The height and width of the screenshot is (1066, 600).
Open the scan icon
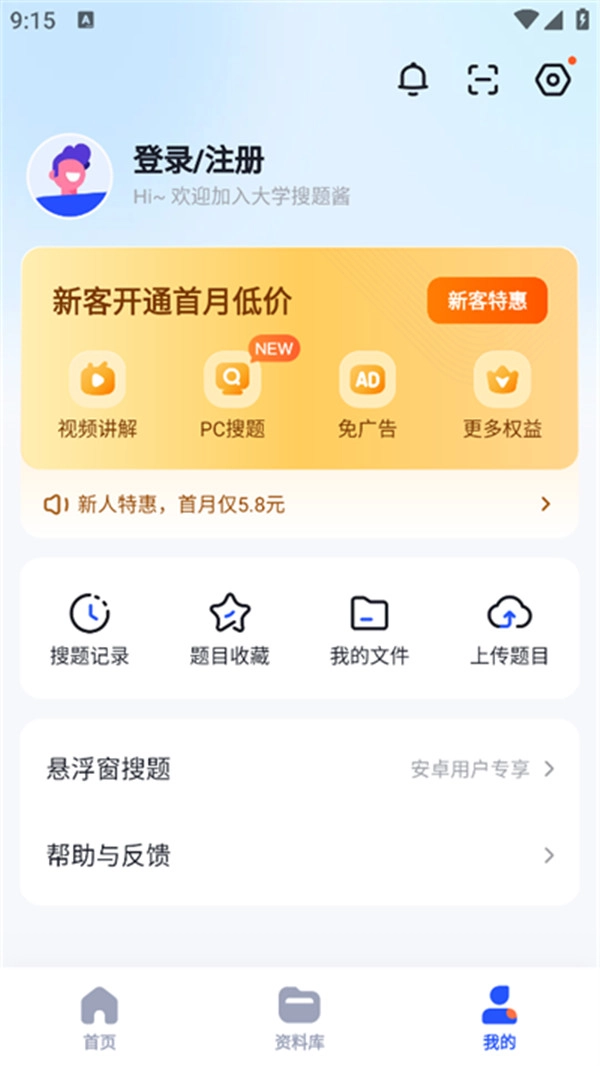pos(483,80)
